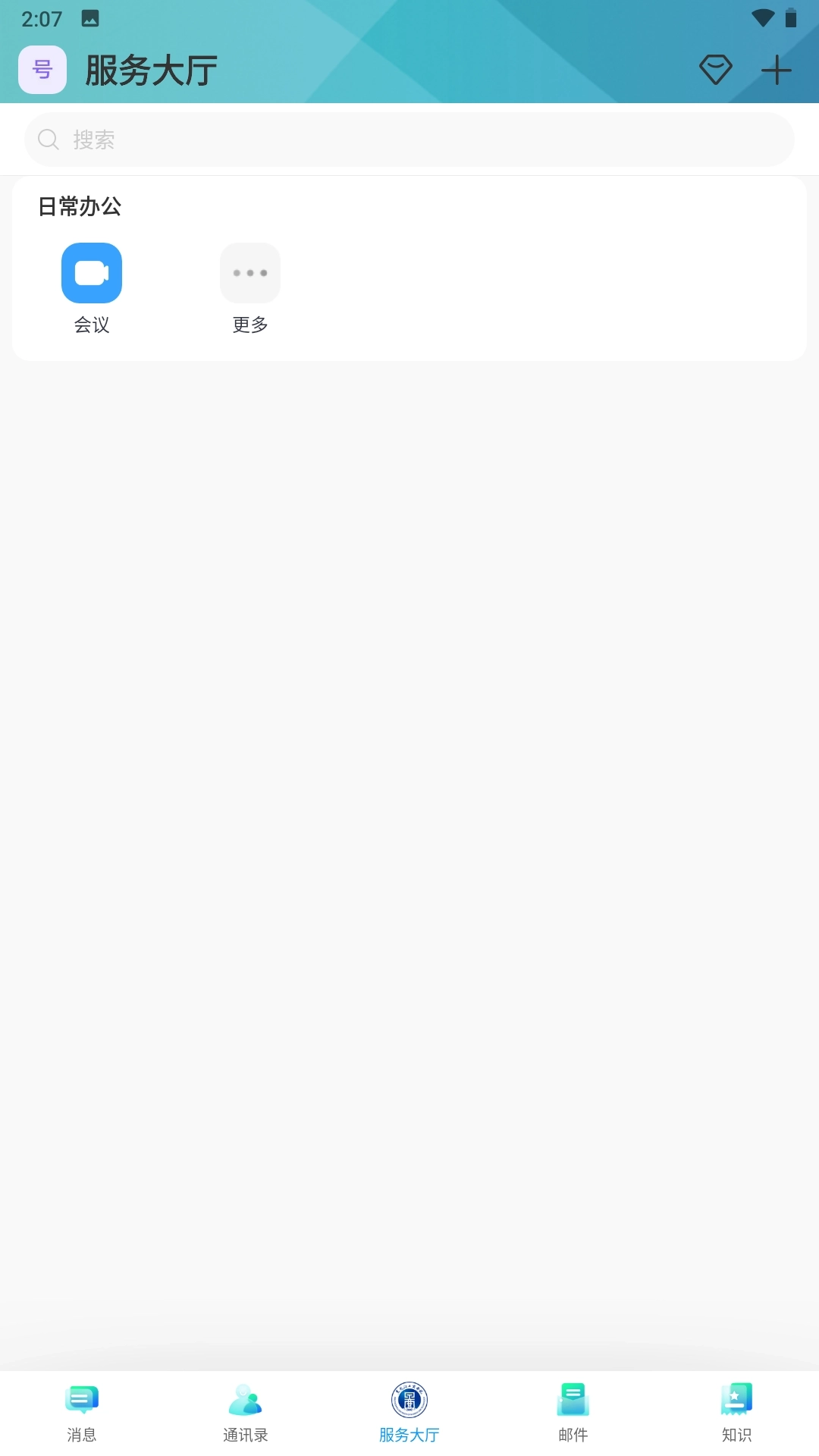This screenshot has width=819, height=1456.
Task: Tap the diamond icon in the header
Action: 715,70
